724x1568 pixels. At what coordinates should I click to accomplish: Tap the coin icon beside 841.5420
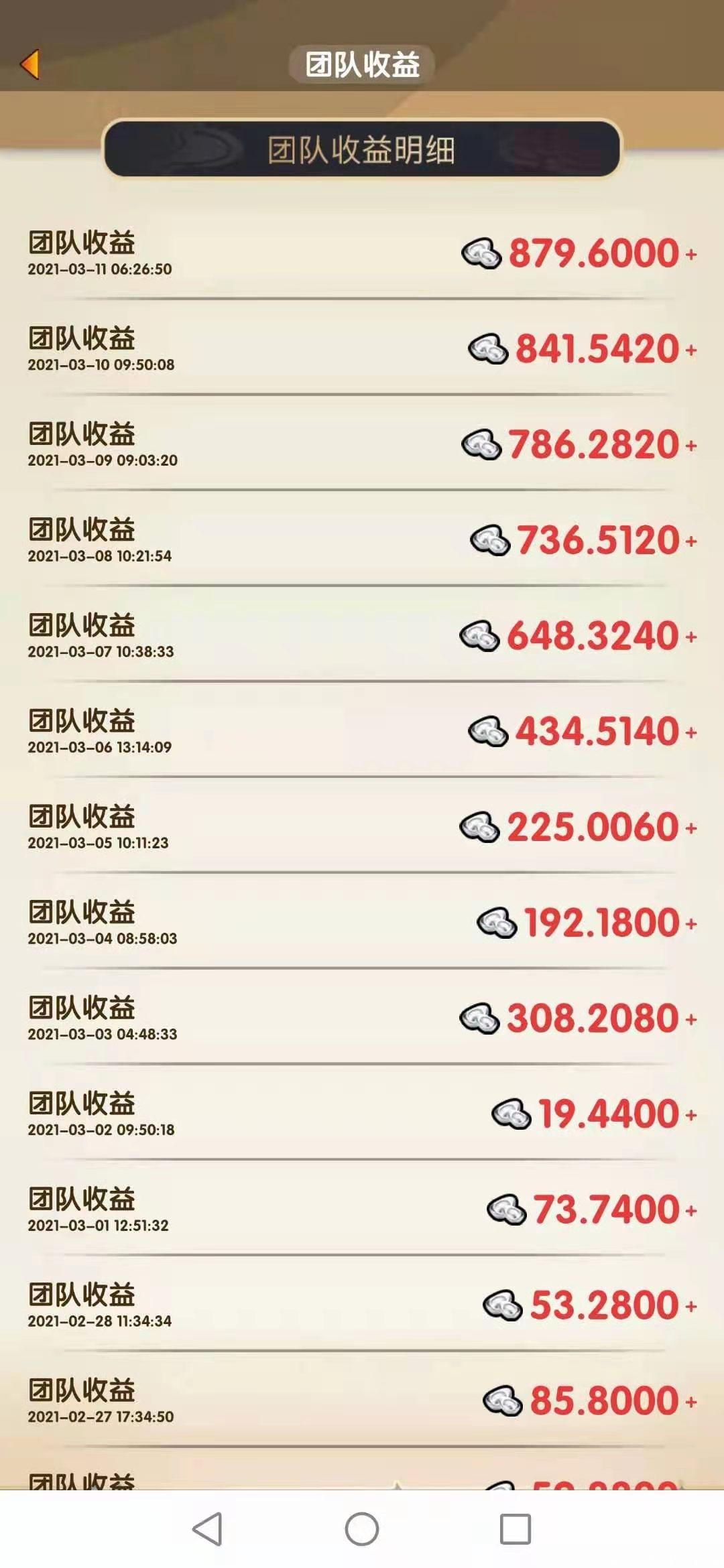coord(489,350)
